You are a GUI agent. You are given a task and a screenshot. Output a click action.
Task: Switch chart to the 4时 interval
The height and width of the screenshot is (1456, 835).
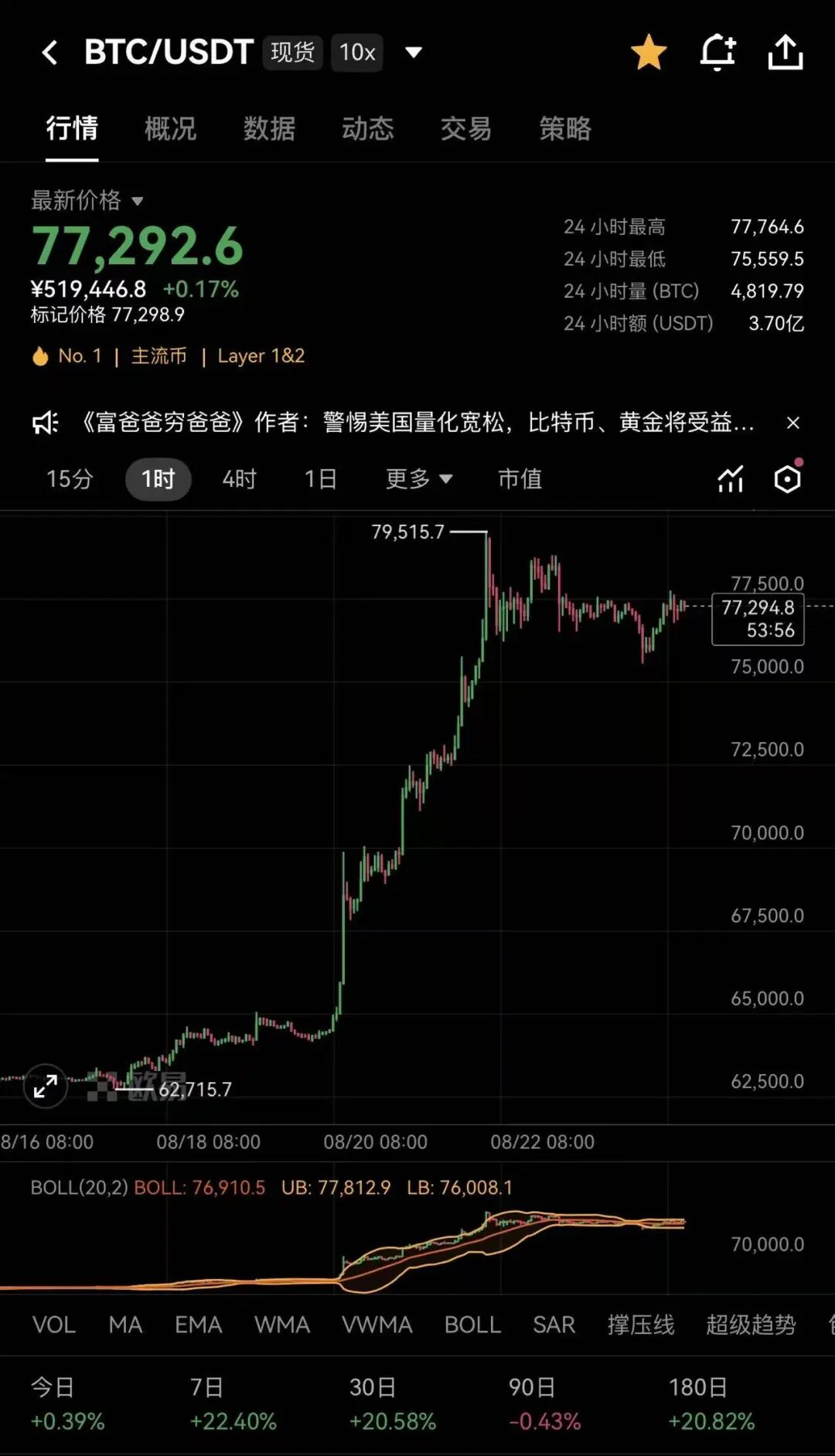tap(239, 479)
